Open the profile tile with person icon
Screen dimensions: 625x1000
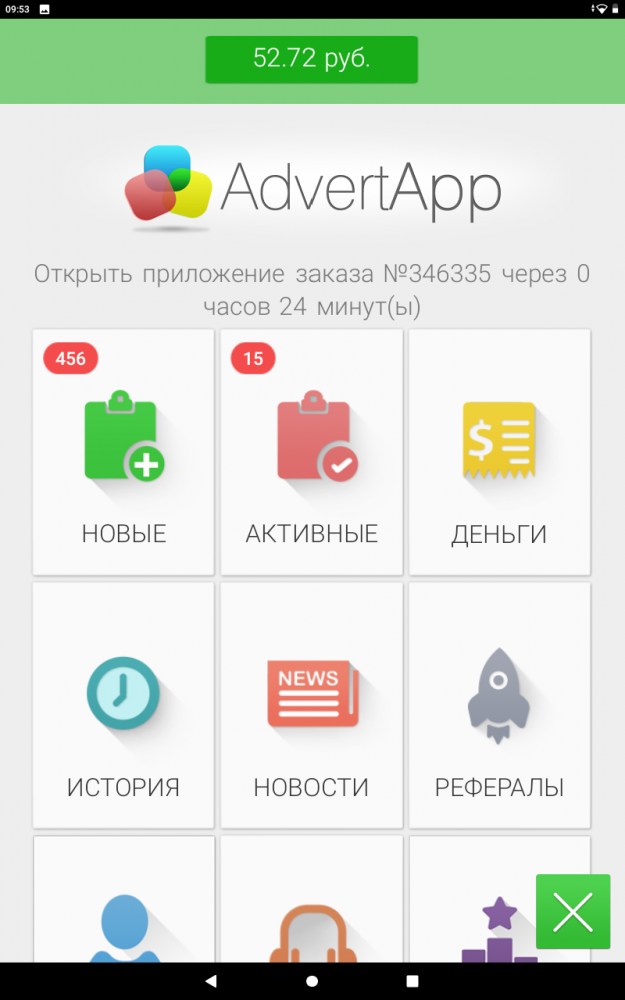pyautogui.click(x=124, y=899)
